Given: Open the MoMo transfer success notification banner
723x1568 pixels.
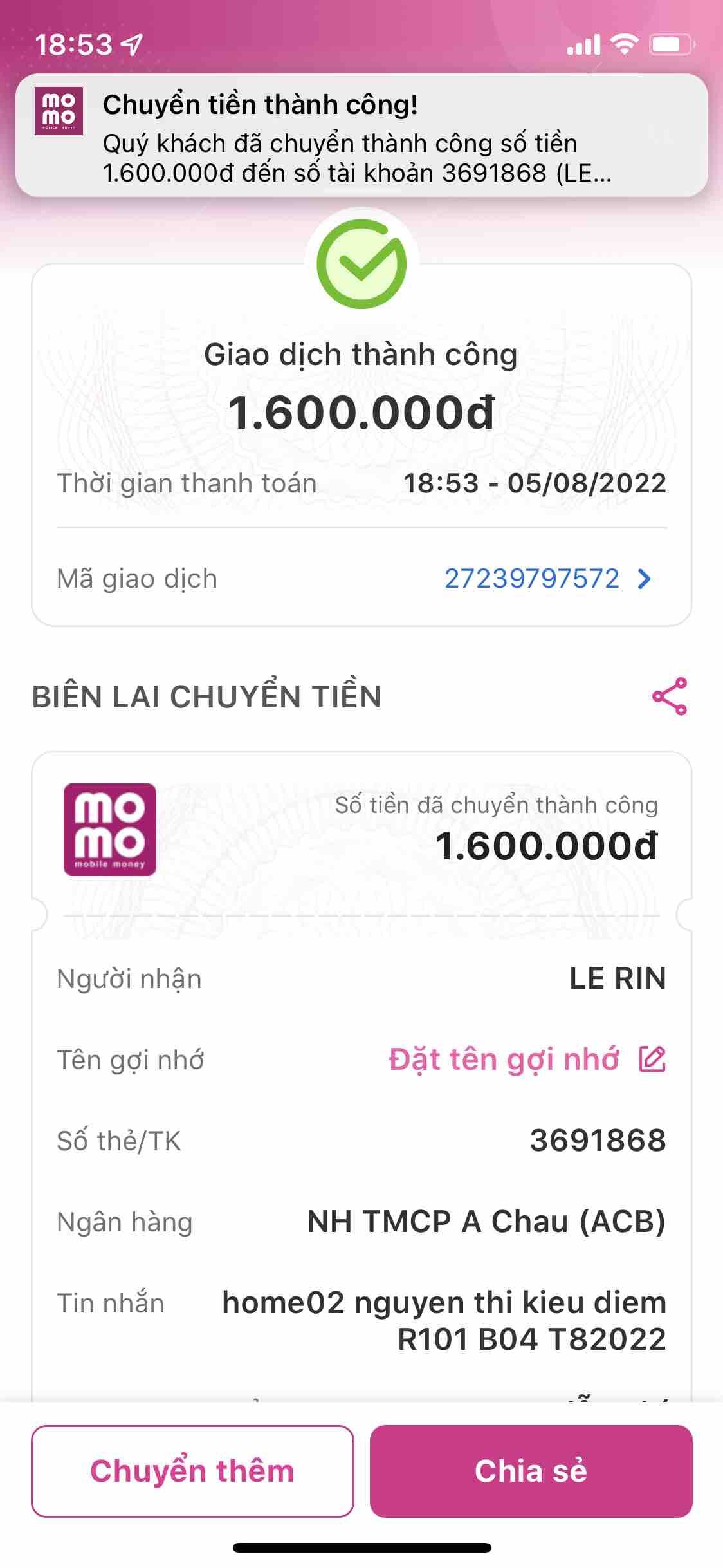Looking at the screenshot, I should [x=361, y=135].
